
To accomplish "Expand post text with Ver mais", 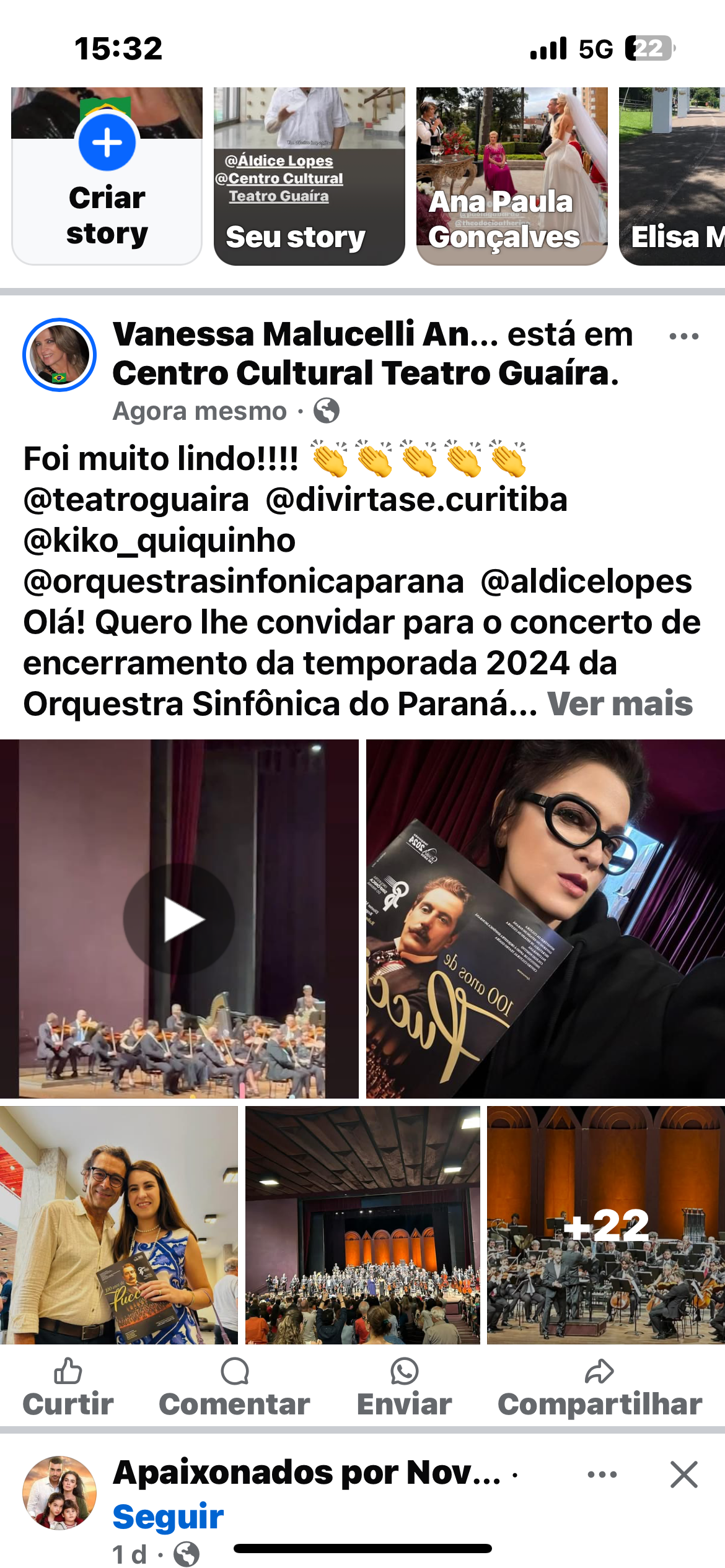I will [620, 704].
